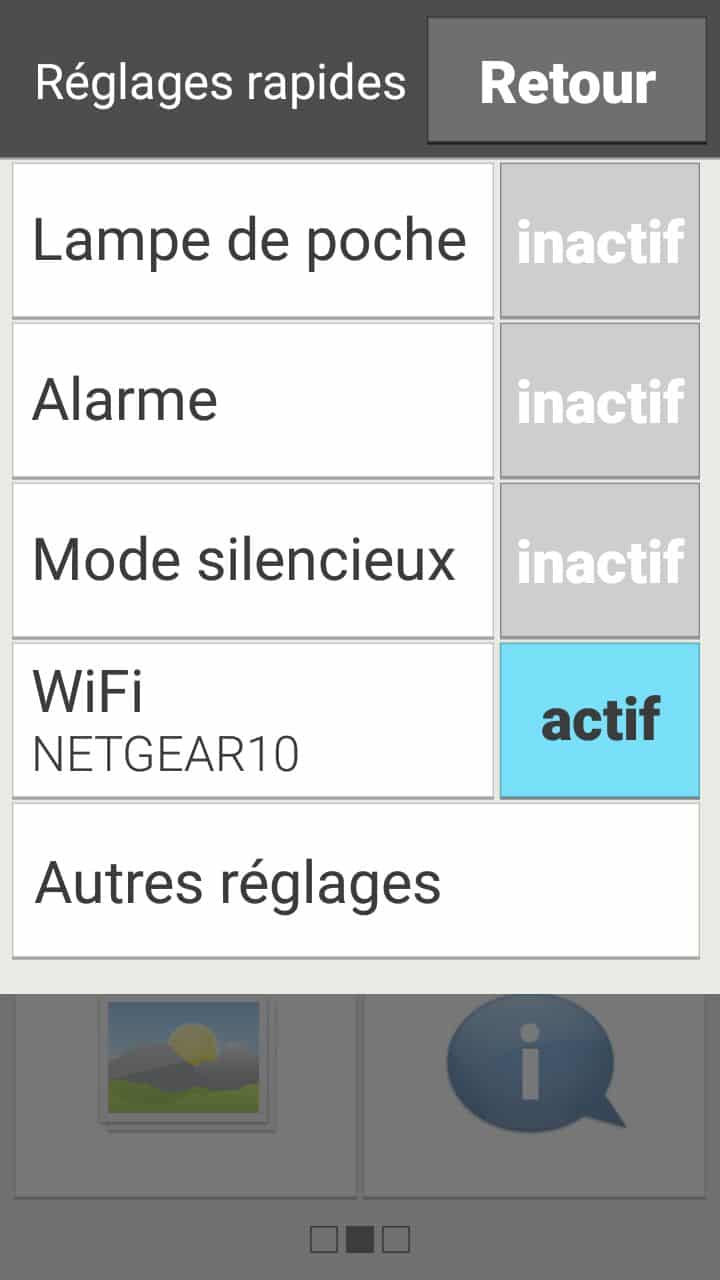Enable the Alarme inactif toggle
This screenshot has width=720, height=1280.
point(600,400)
